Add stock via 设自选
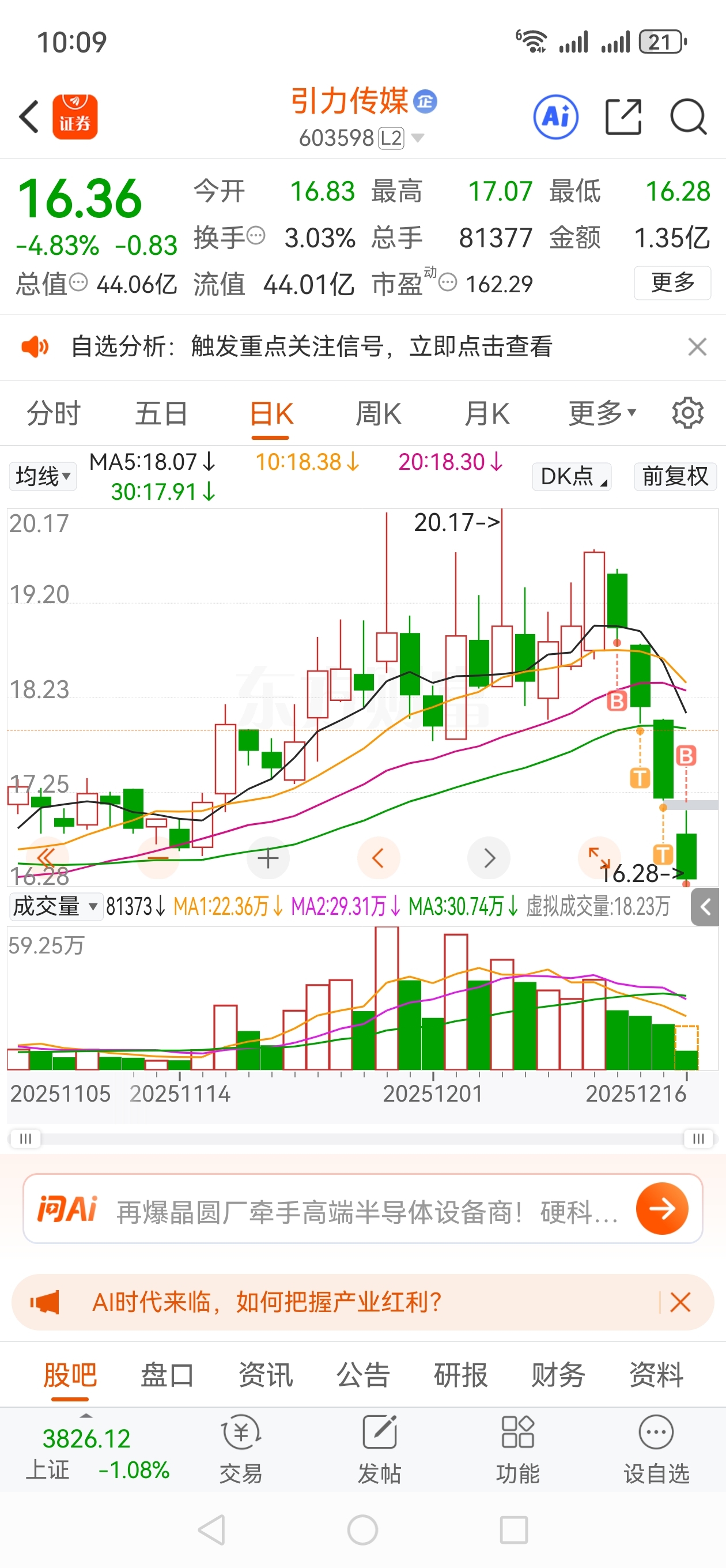Viewport: 726px width, 1568px height. pos(656,1449)
